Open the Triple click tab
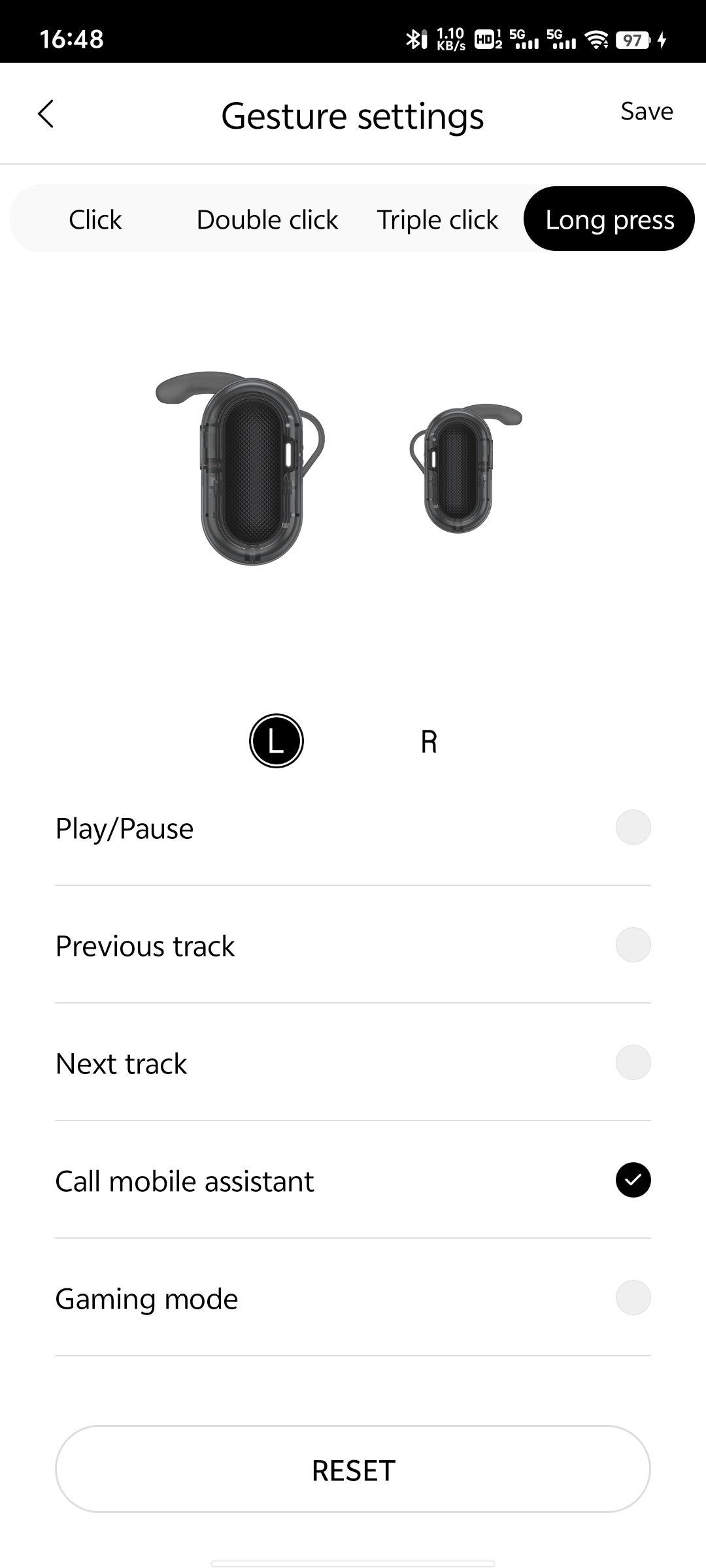 pyautogui.click(x=437, y=220)
